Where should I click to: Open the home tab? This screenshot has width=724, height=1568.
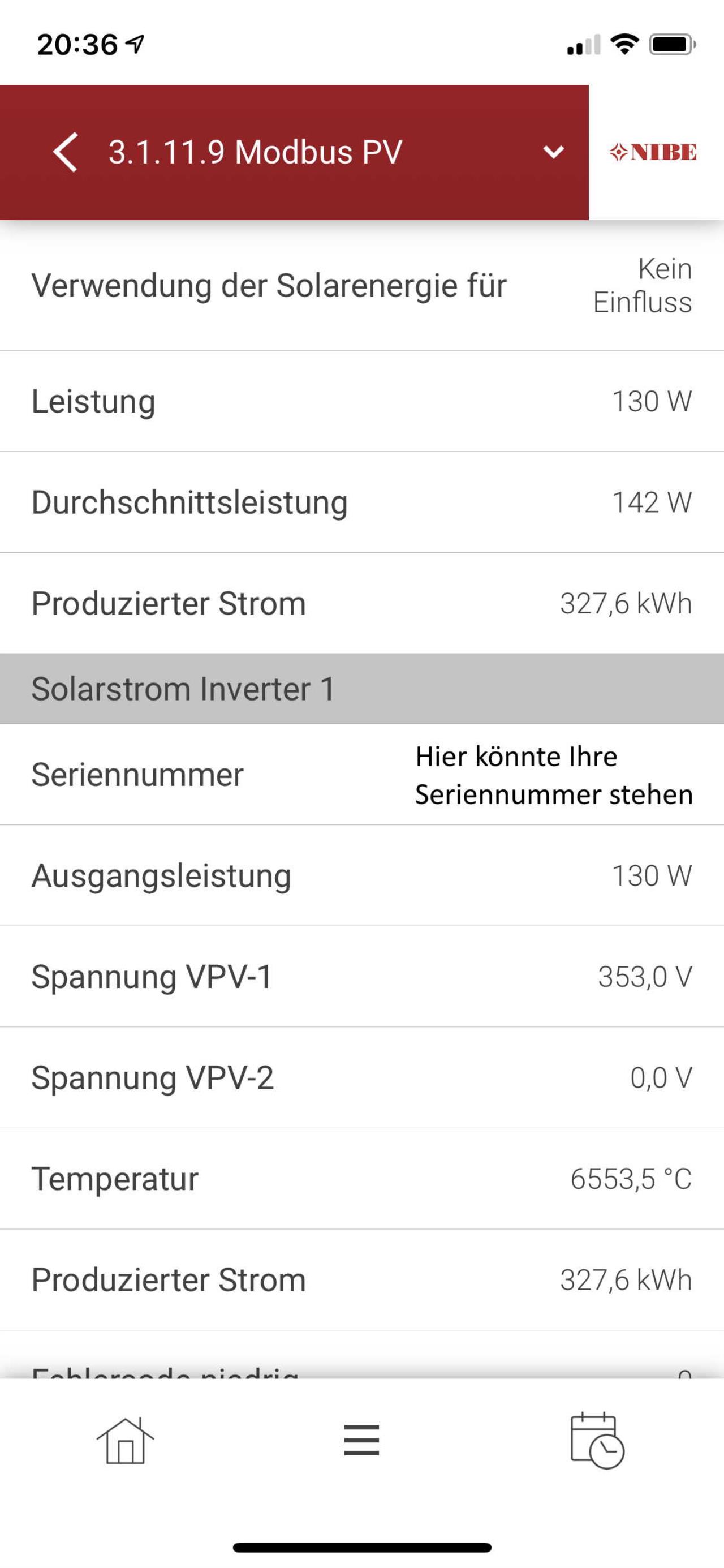pos(126,1440)
